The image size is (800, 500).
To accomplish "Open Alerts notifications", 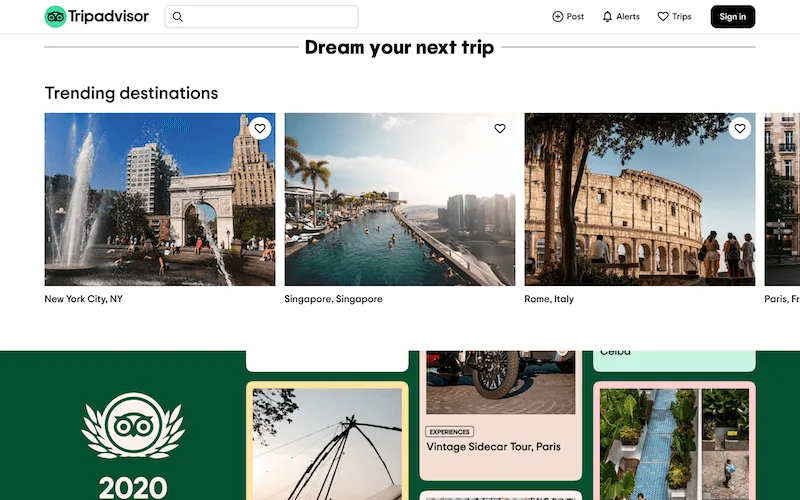I will pyautogui.click(x=621, y=16).
